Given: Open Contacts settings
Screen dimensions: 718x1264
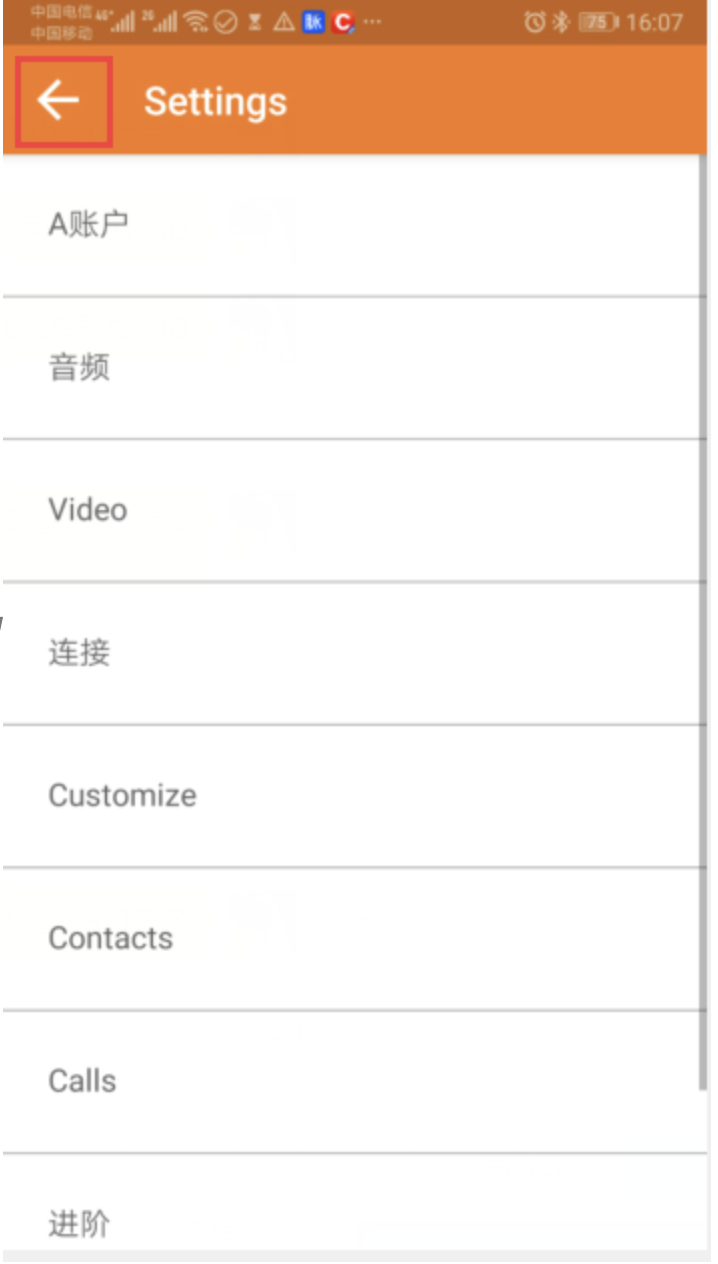Looking at the screenshot, I should [x=352, y=938].
